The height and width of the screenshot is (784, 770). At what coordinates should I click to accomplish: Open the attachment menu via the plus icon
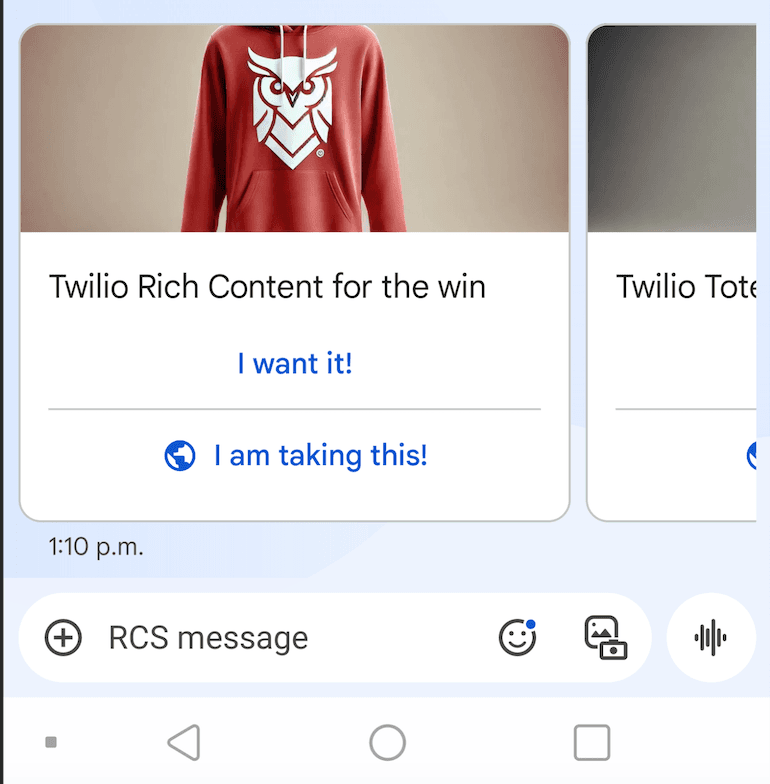62,637
